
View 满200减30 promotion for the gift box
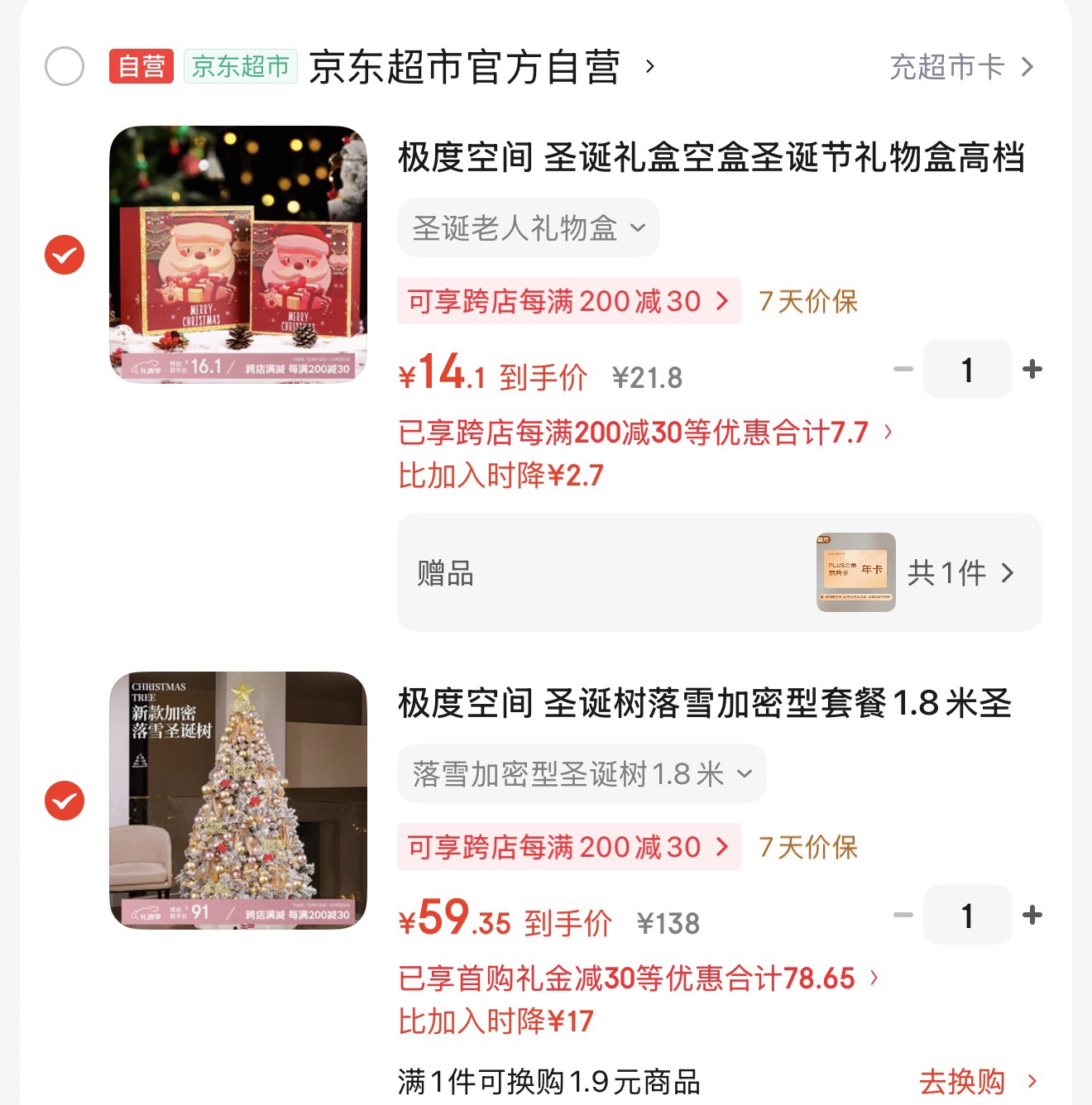[x=568, y=301]
